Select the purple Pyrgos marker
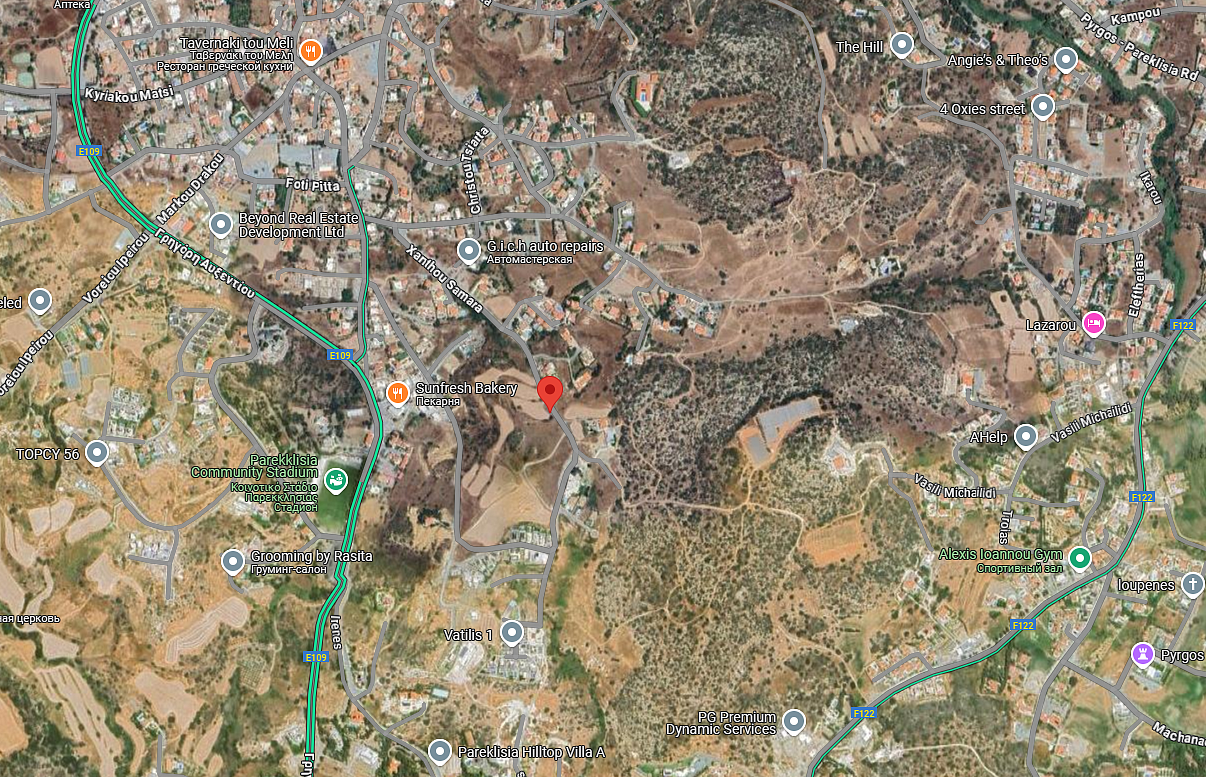This screenshot has height=777, width=1206. tap(1143, 653)
